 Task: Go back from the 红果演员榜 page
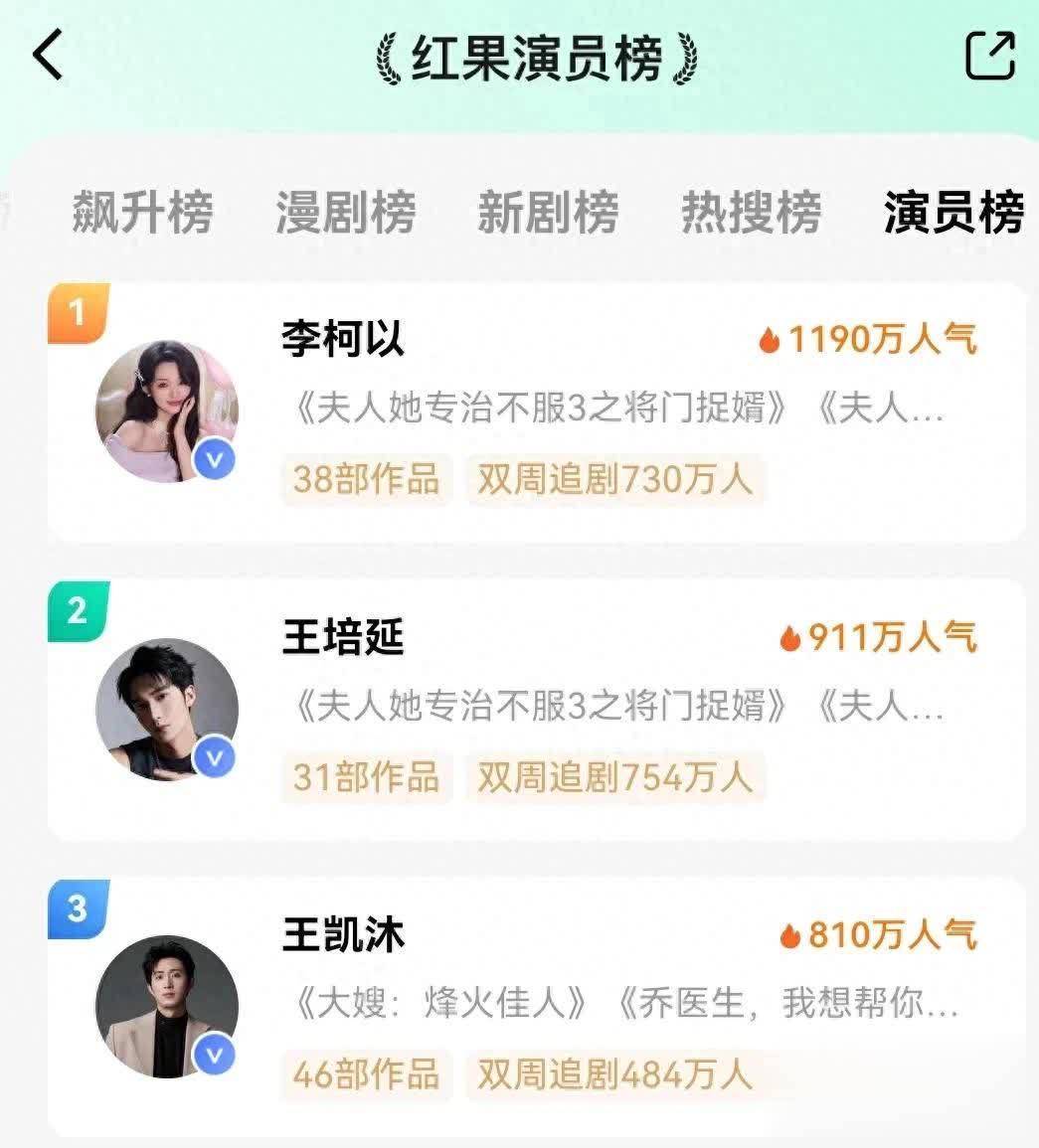coord(48,55)
